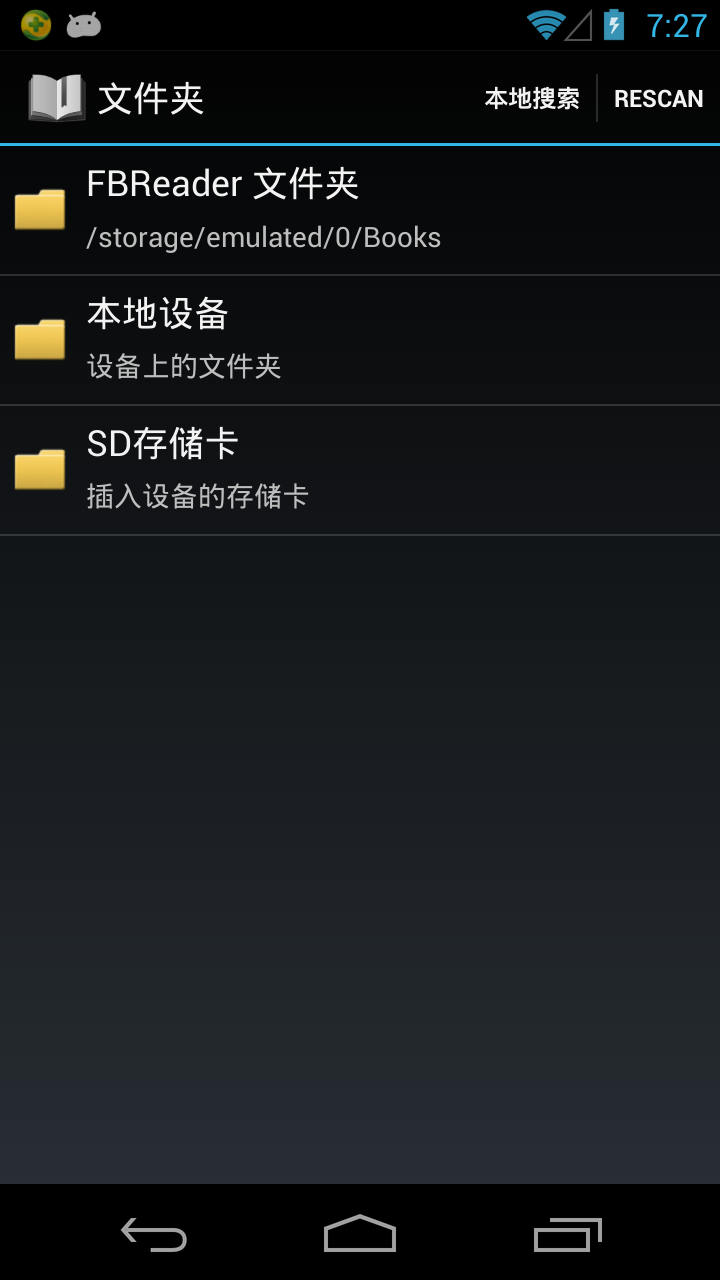Viewport: 720px width, 1280px height.
Task: Tap the 本地搜索 action in the toolbar
Action: point(532,98)
